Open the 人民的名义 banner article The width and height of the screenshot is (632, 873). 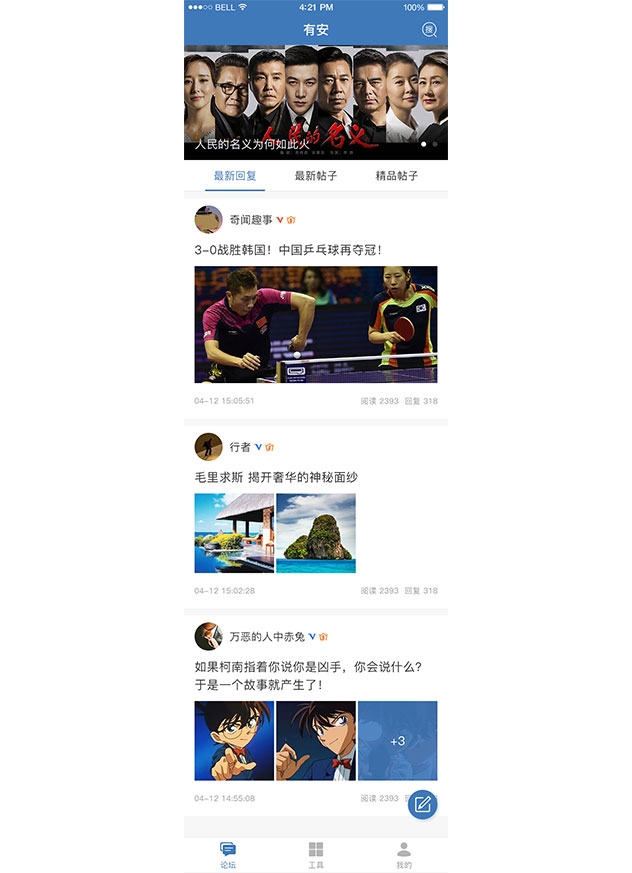tap(315, 105)
